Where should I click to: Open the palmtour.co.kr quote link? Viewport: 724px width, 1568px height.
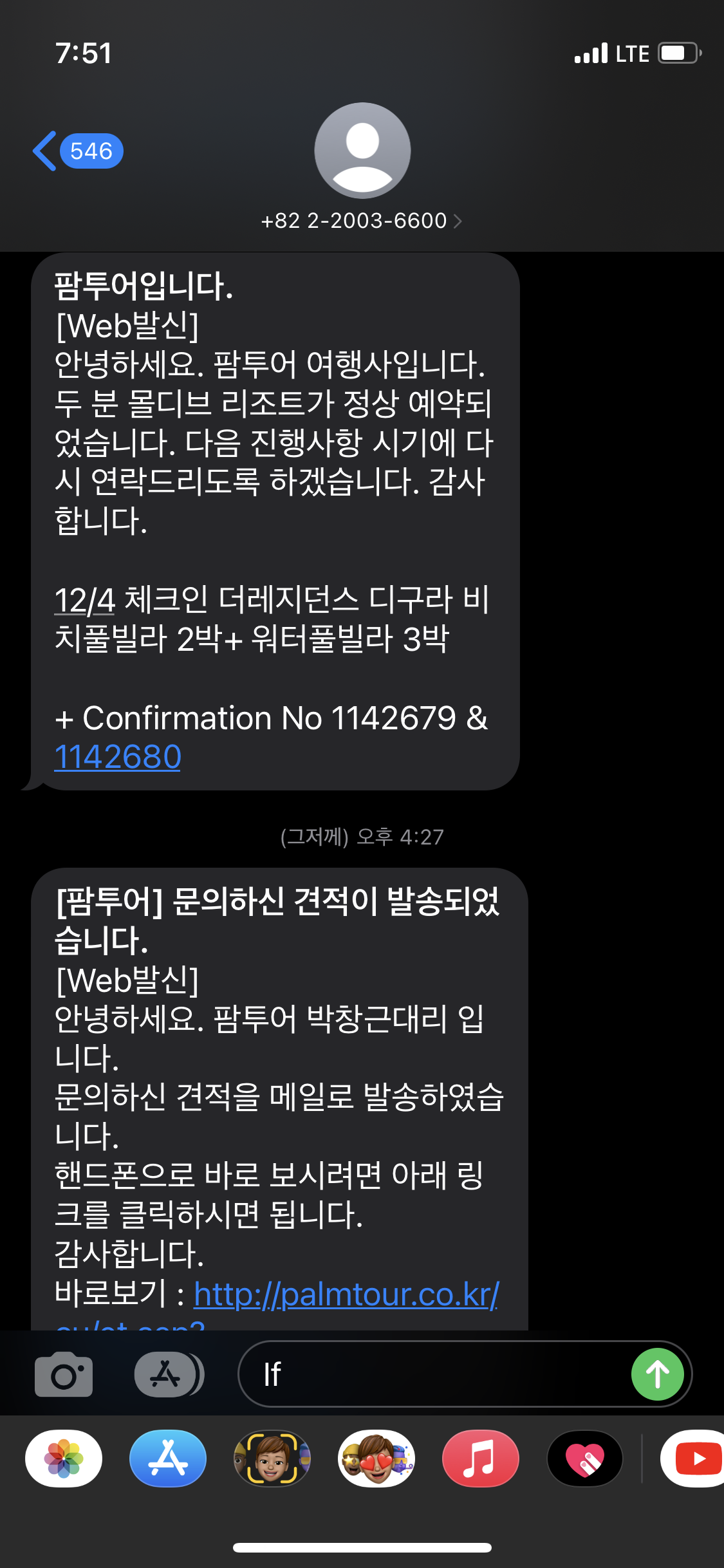click(346, 1294)
